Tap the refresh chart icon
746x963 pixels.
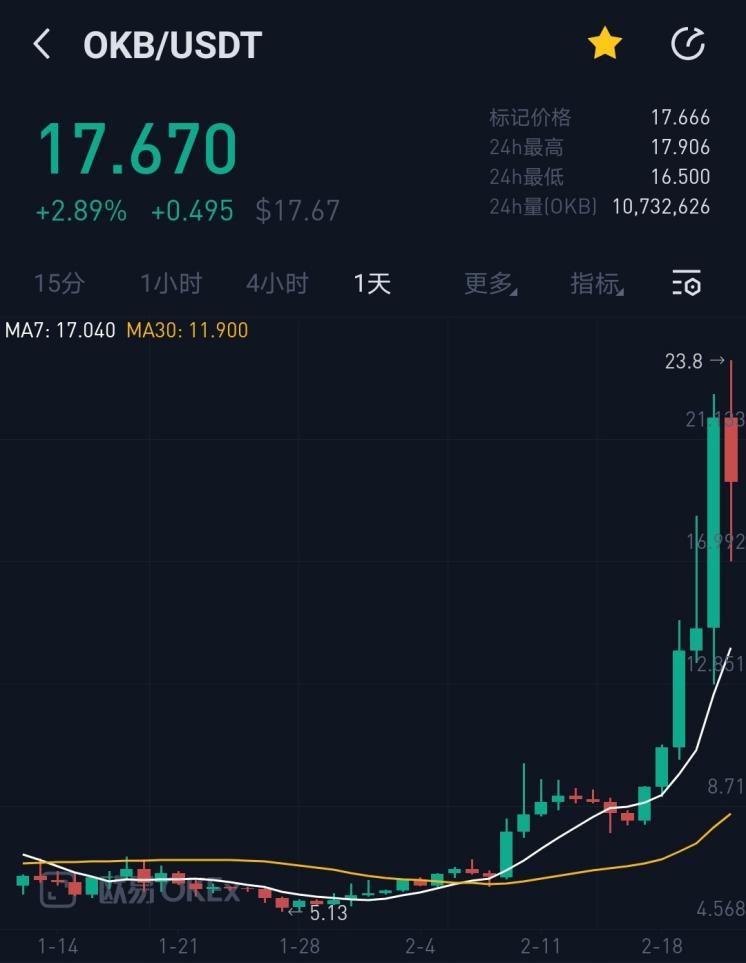click(x=687, y=44)
